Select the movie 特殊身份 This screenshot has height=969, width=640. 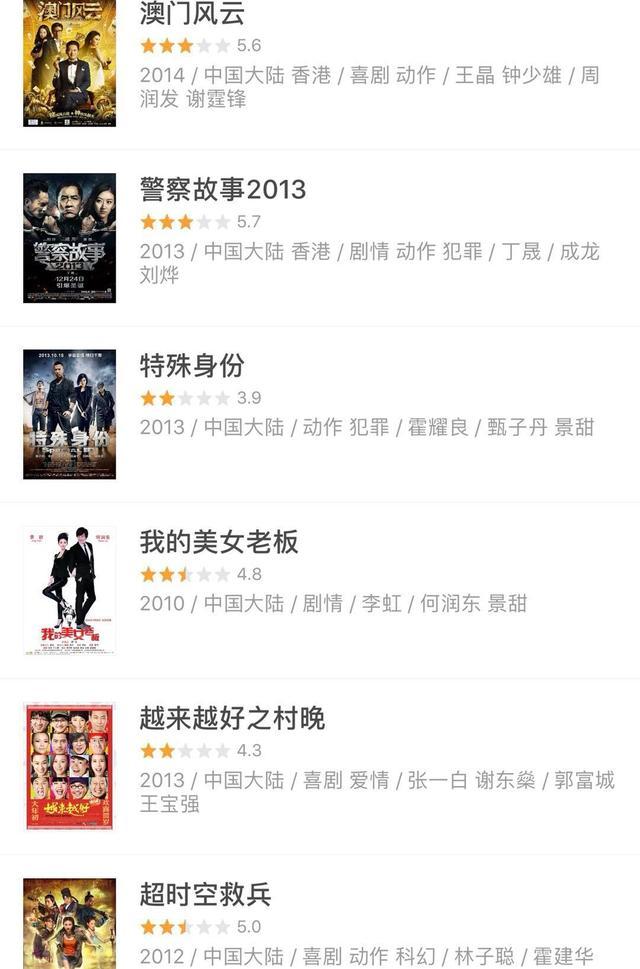tap(192, 366)
